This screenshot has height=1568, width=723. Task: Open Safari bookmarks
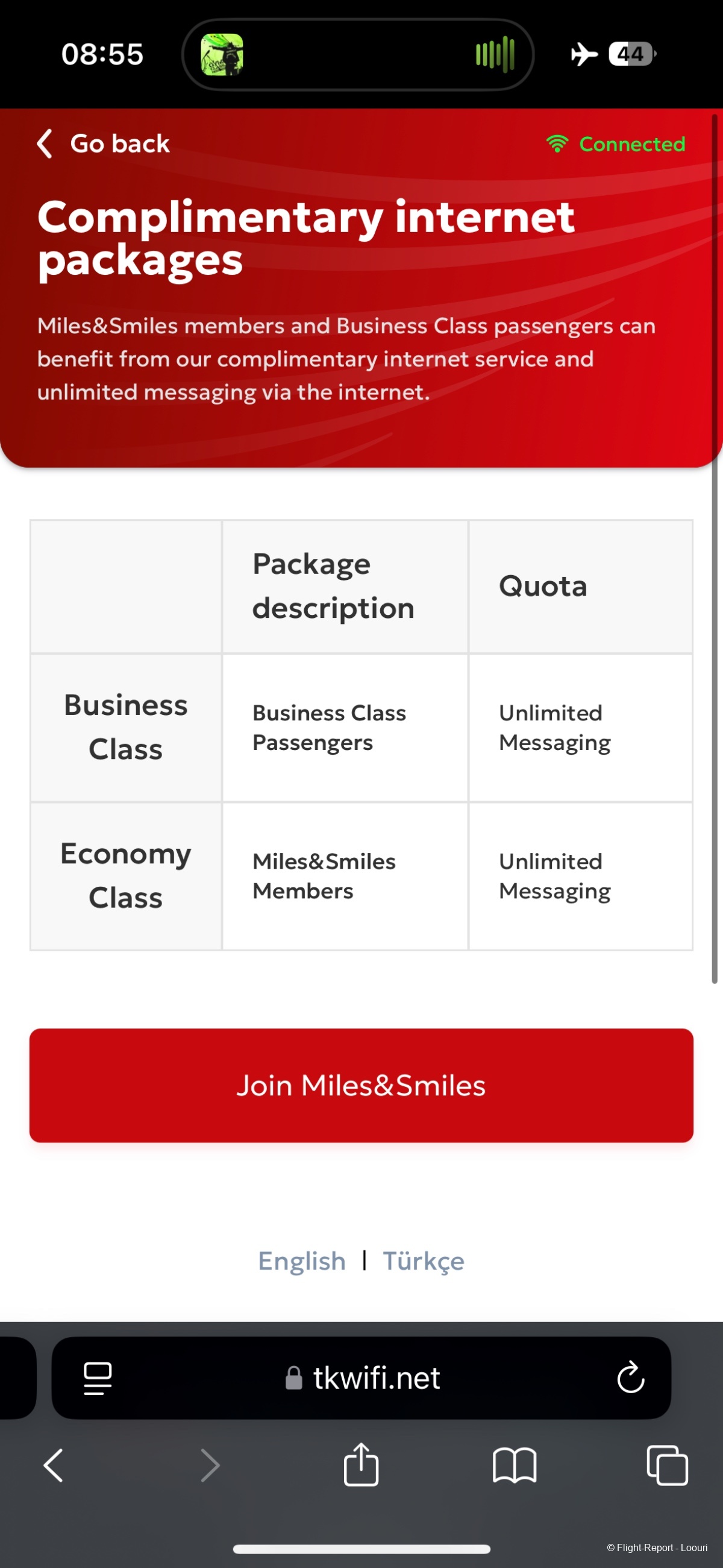coord(515,1465)
